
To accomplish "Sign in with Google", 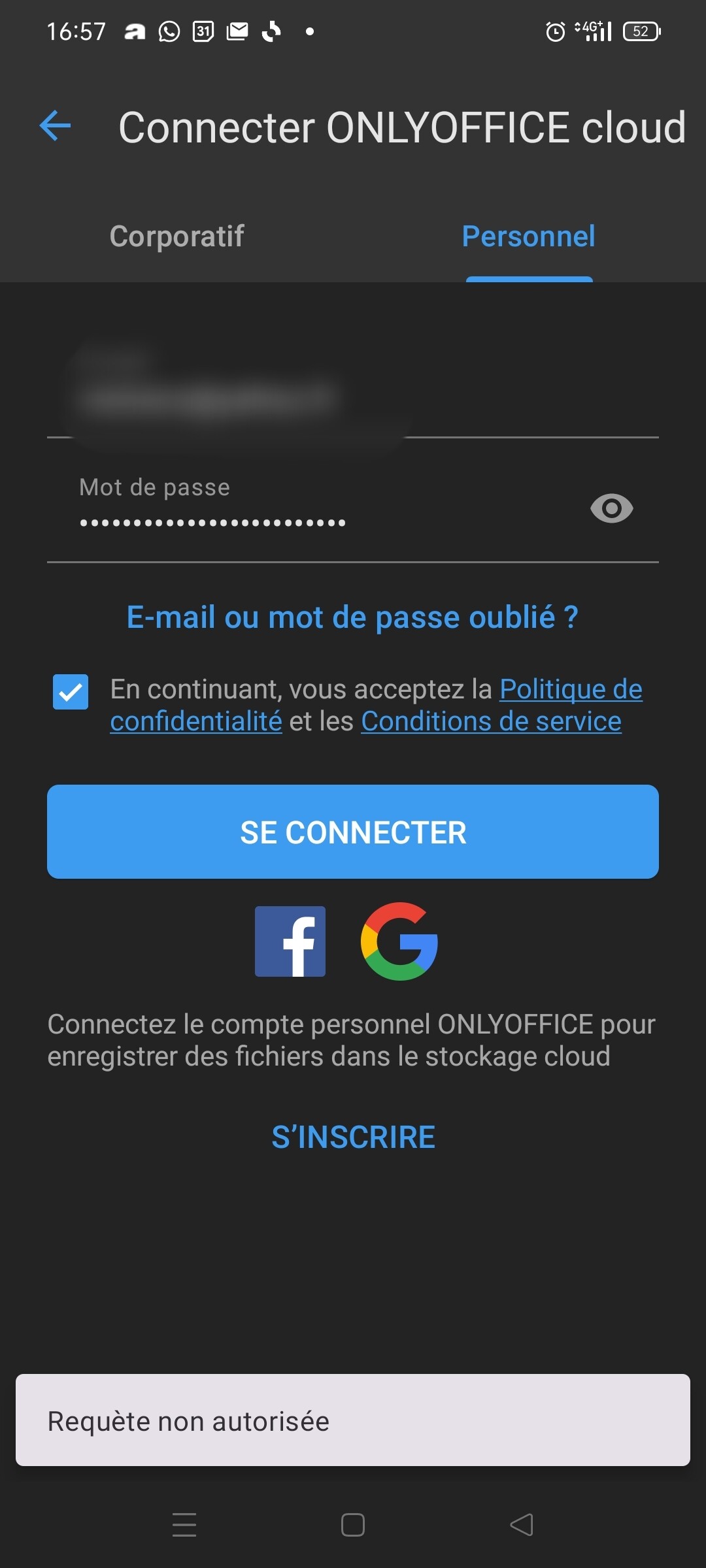I will click(x=399, y=941).
